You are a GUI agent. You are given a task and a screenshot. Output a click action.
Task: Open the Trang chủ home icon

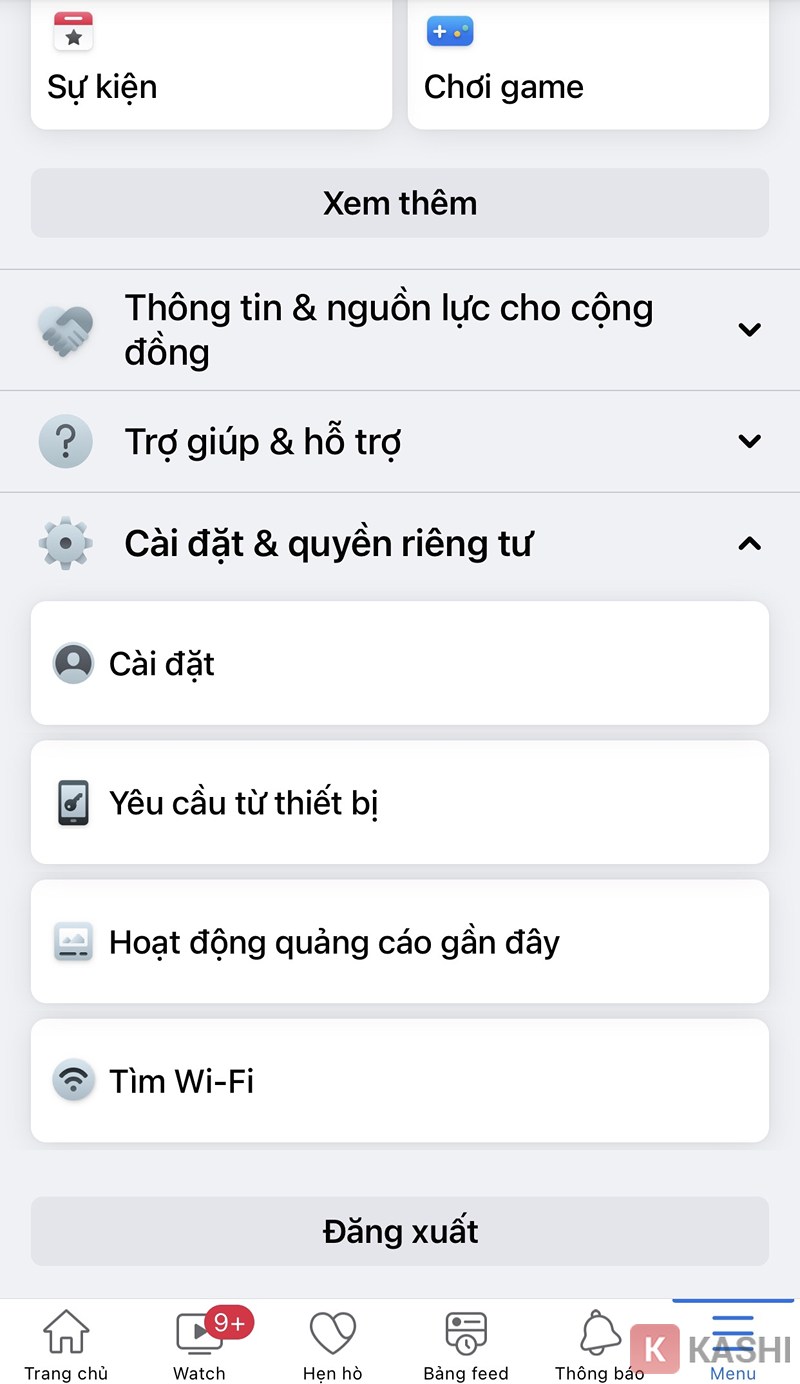(67, 1332)
